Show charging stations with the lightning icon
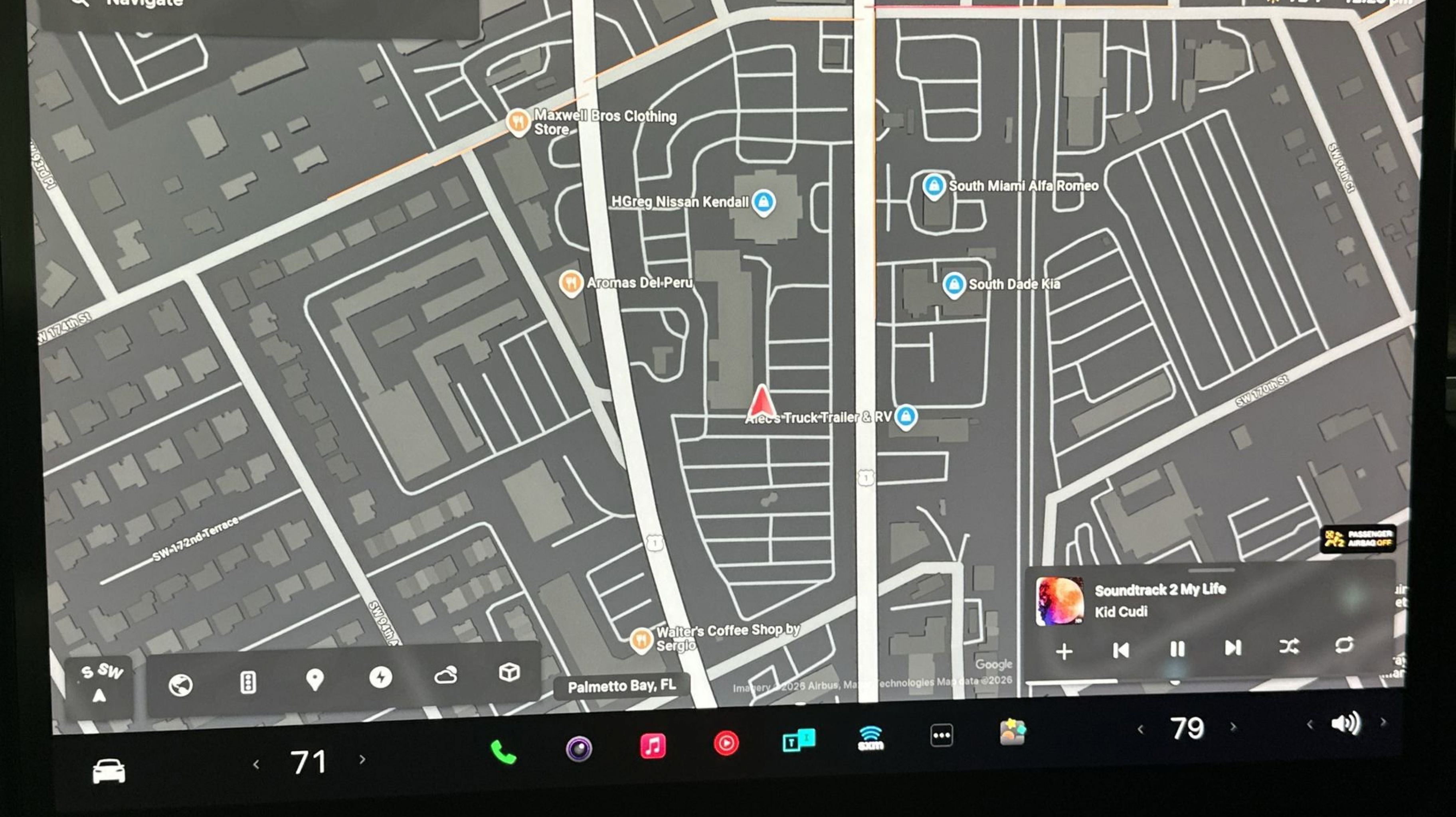1456x817 pixels. pyautogui.click(x=380, y=677)
